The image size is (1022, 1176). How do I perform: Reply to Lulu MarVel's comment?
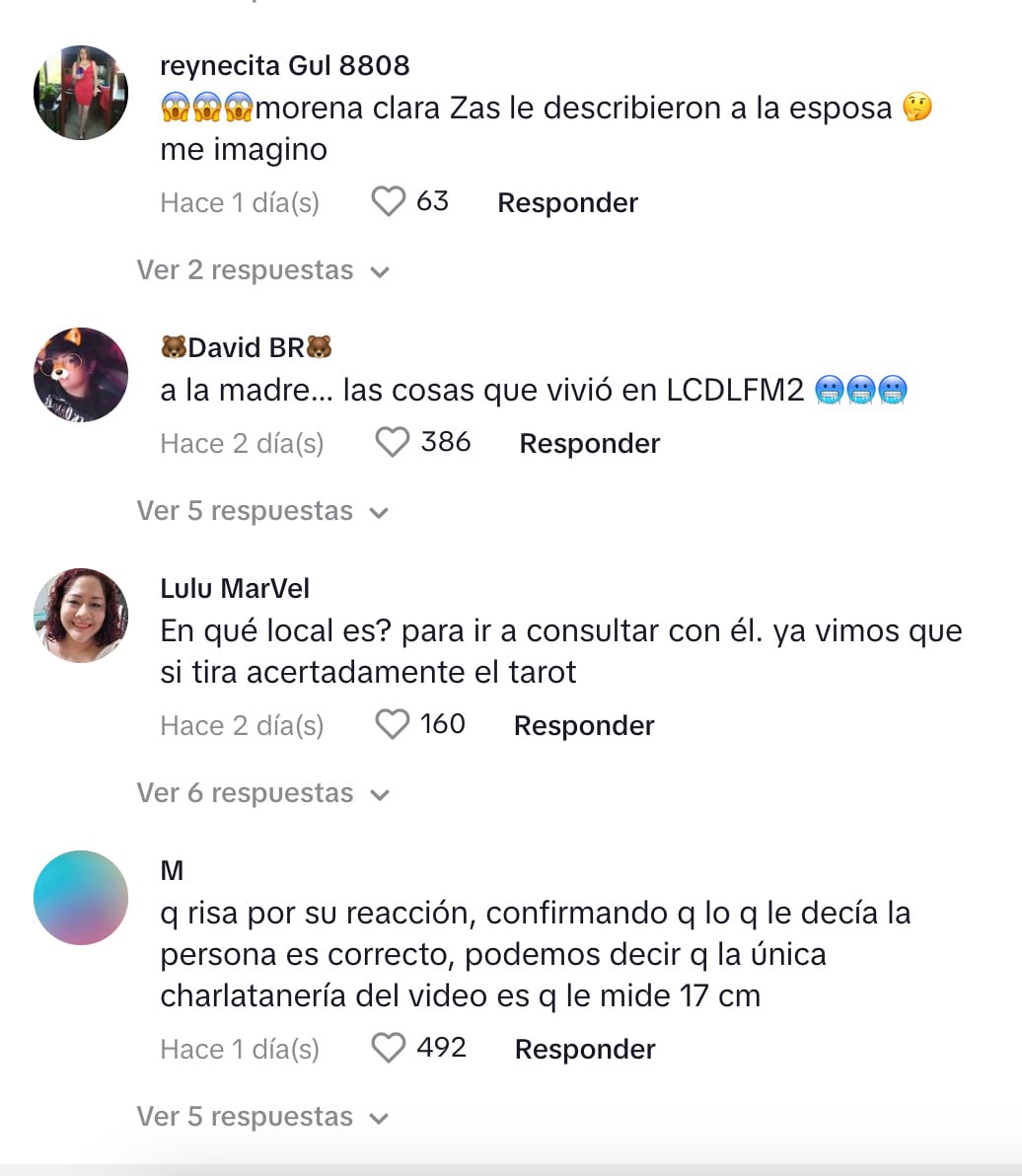[584, 725]
